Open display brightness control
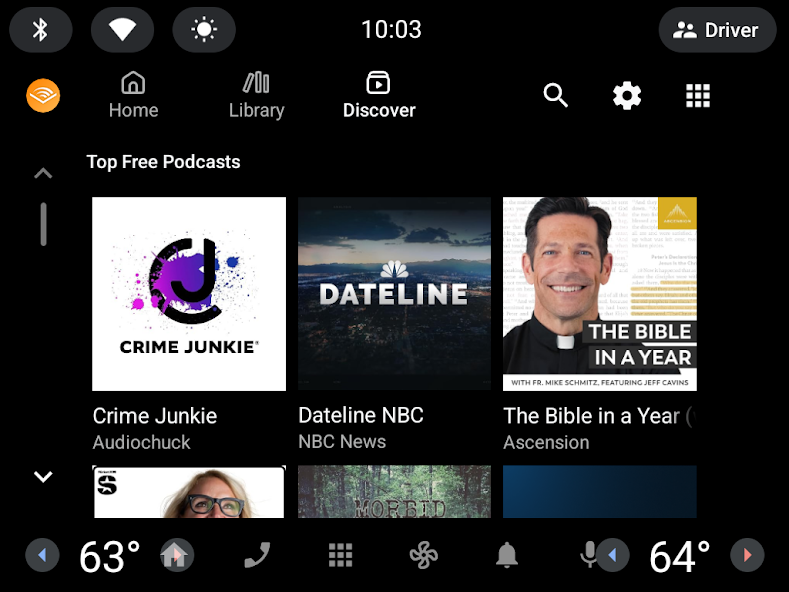789x592 pixels. coord(204,30)
